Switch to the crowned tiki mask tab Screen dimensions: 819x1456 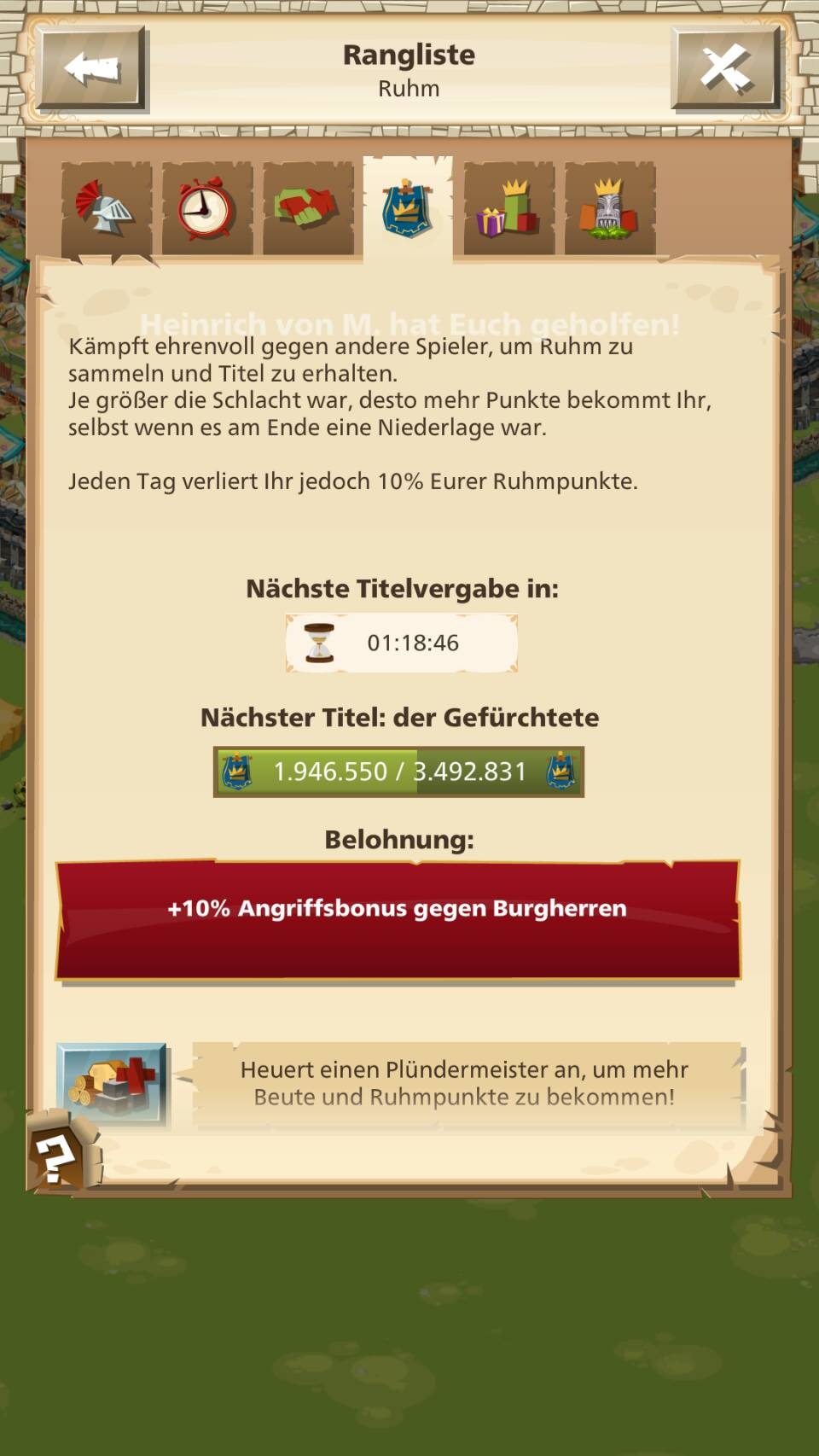(609, 209)
